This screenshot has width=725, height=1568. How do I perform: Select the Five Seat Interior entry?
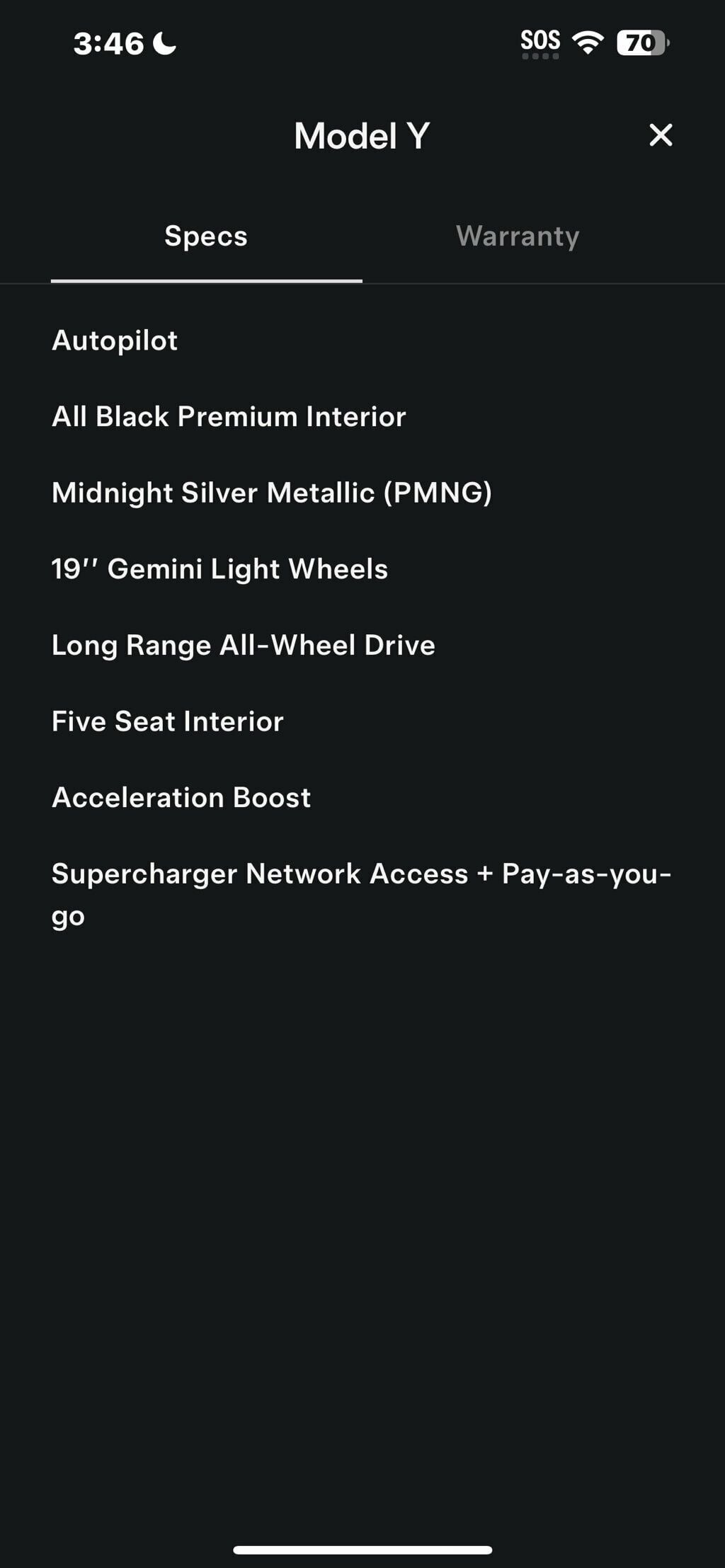coord(168,721)
